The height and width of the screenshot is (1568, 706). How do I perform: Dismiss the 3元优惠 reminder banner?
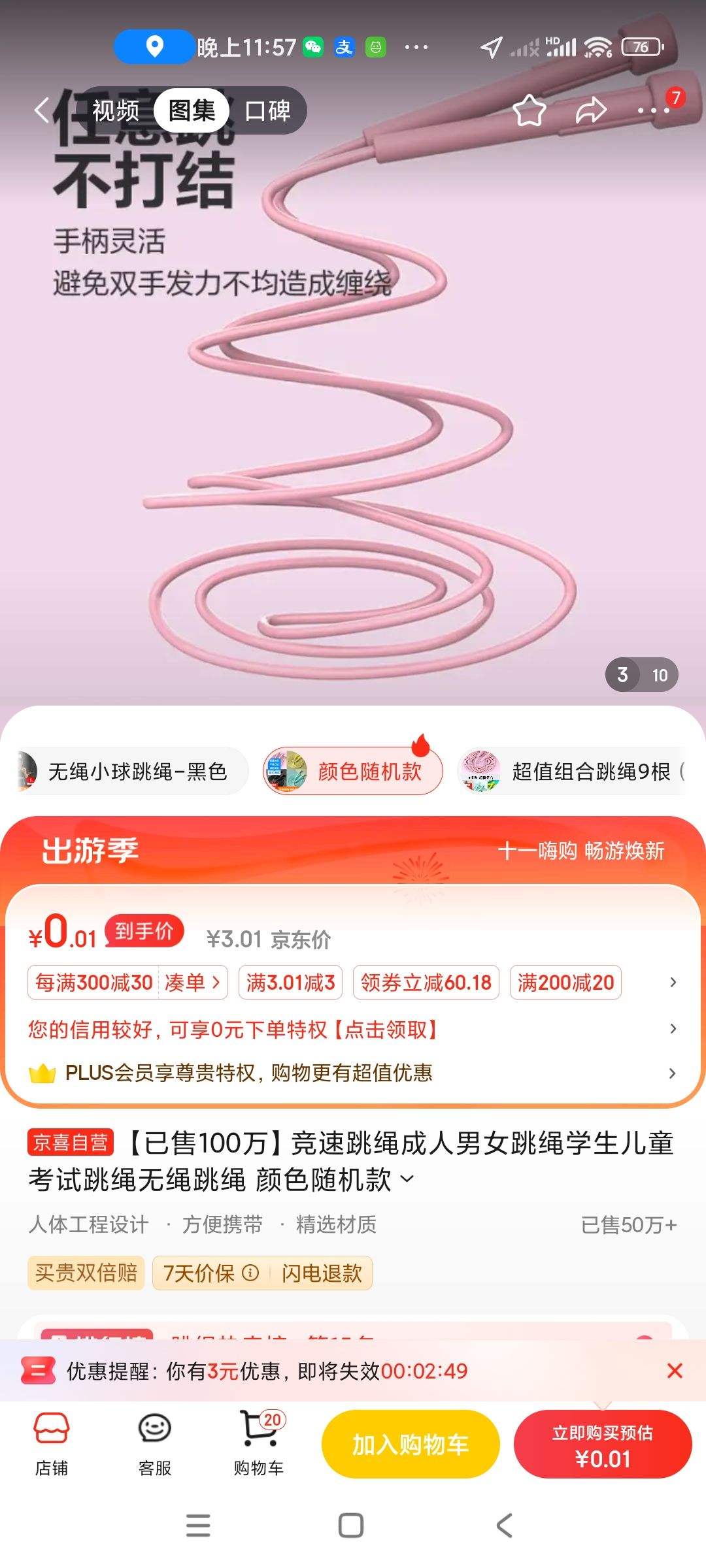point(674,1371)
